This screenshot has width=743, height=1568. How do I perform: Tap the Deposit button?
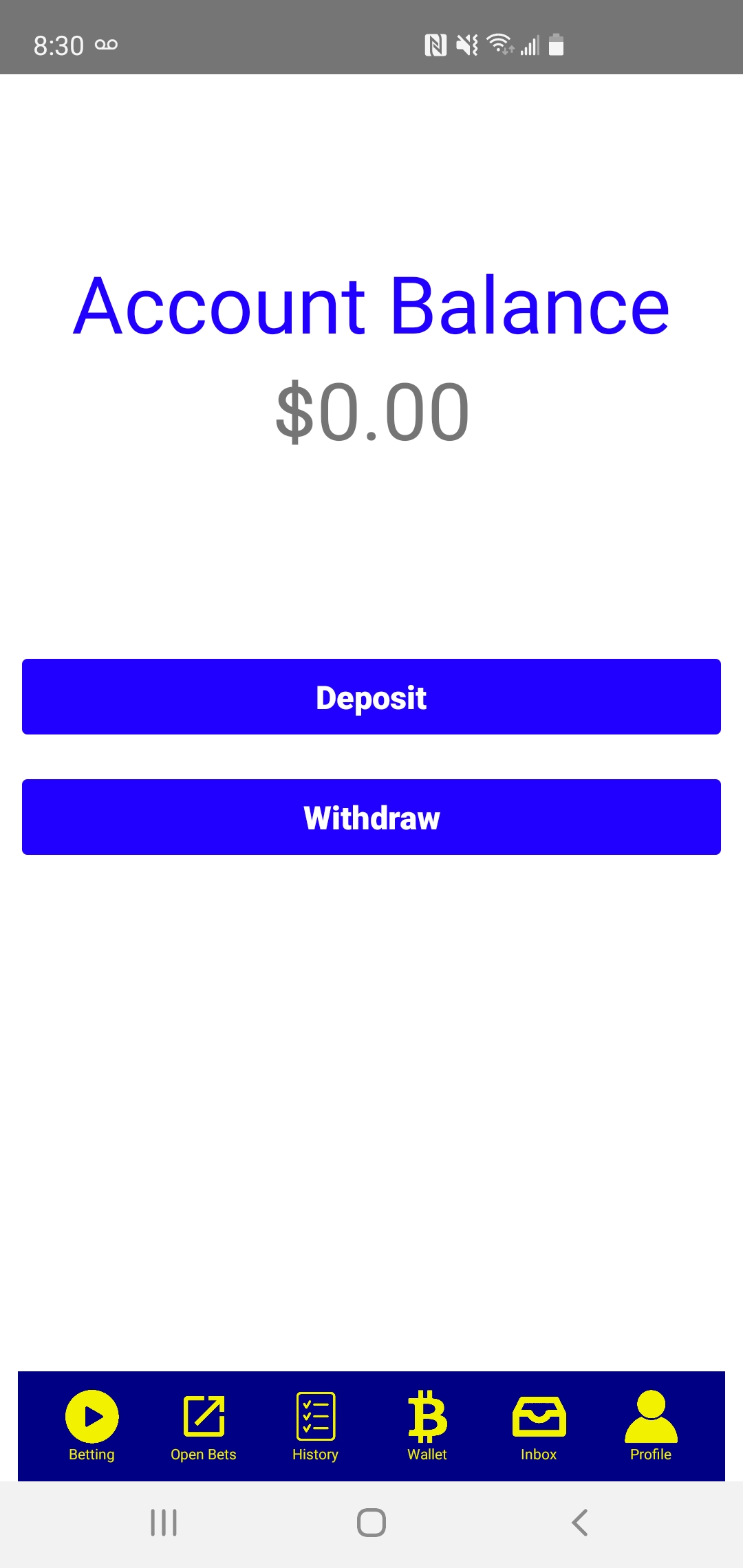click(x=371, y=697)
